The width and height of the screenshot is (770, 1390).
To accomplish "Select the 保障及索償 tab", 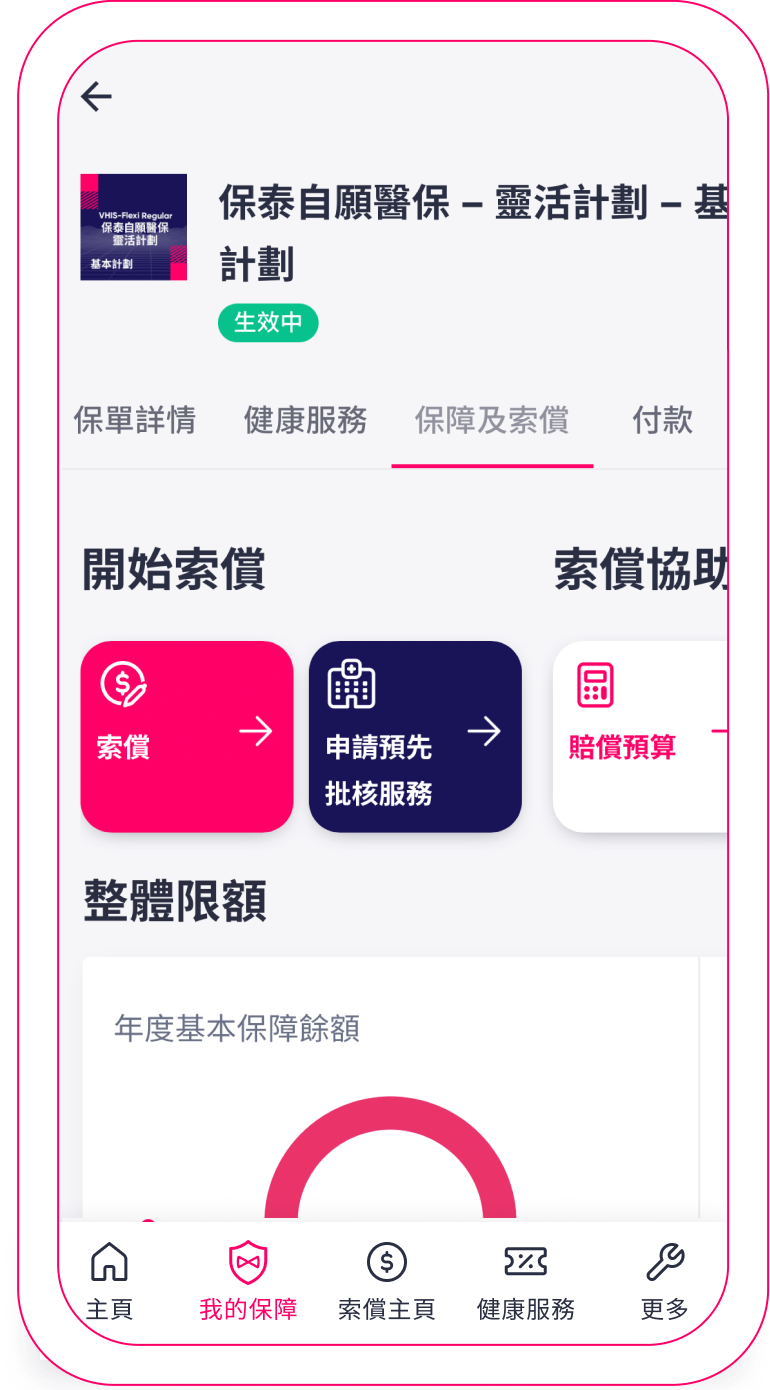I will pyautogui.click(x=492, y=420).
